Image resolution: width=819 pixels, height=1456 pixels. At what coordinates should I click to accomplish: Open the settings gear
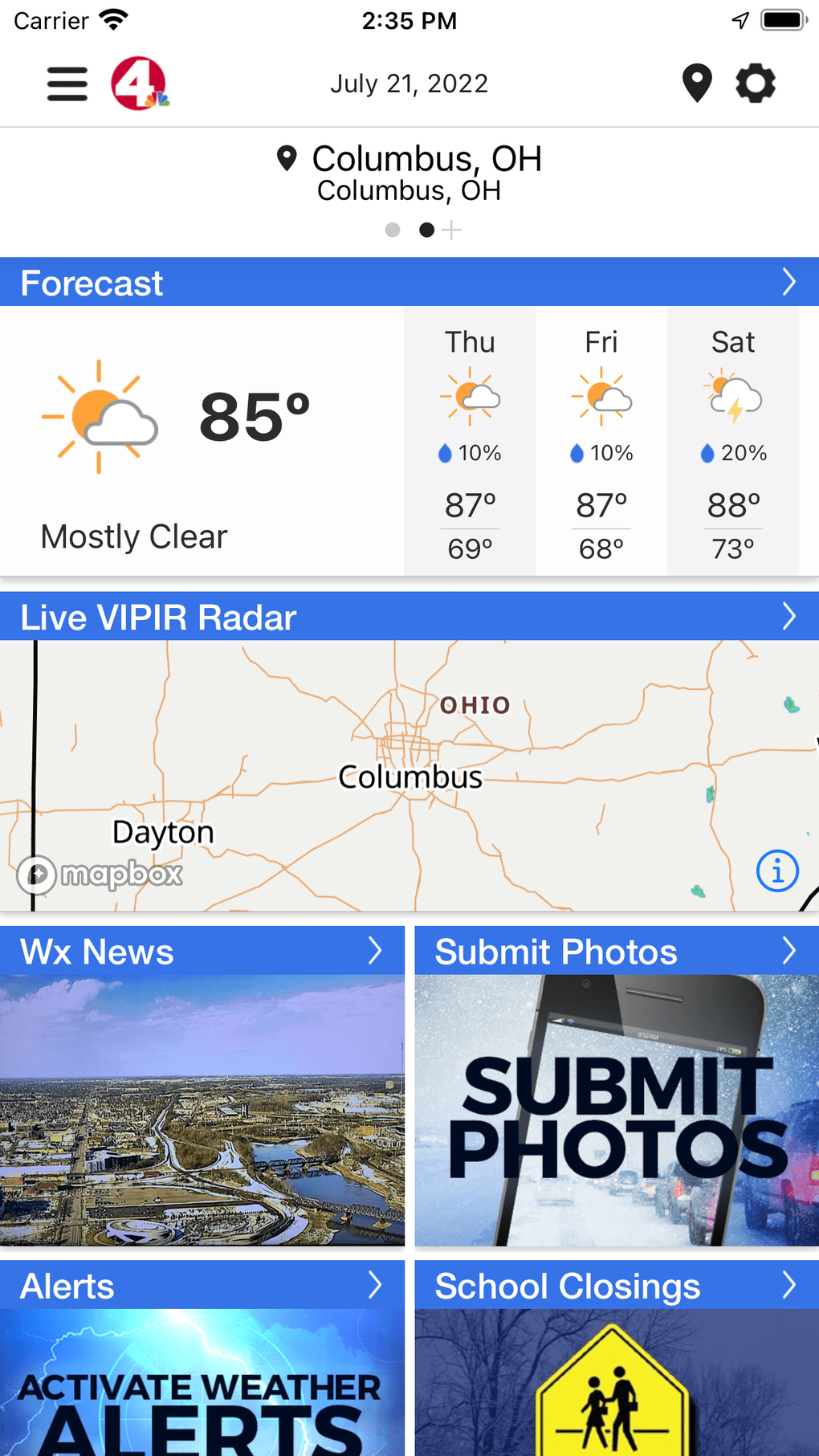point(755,83)
